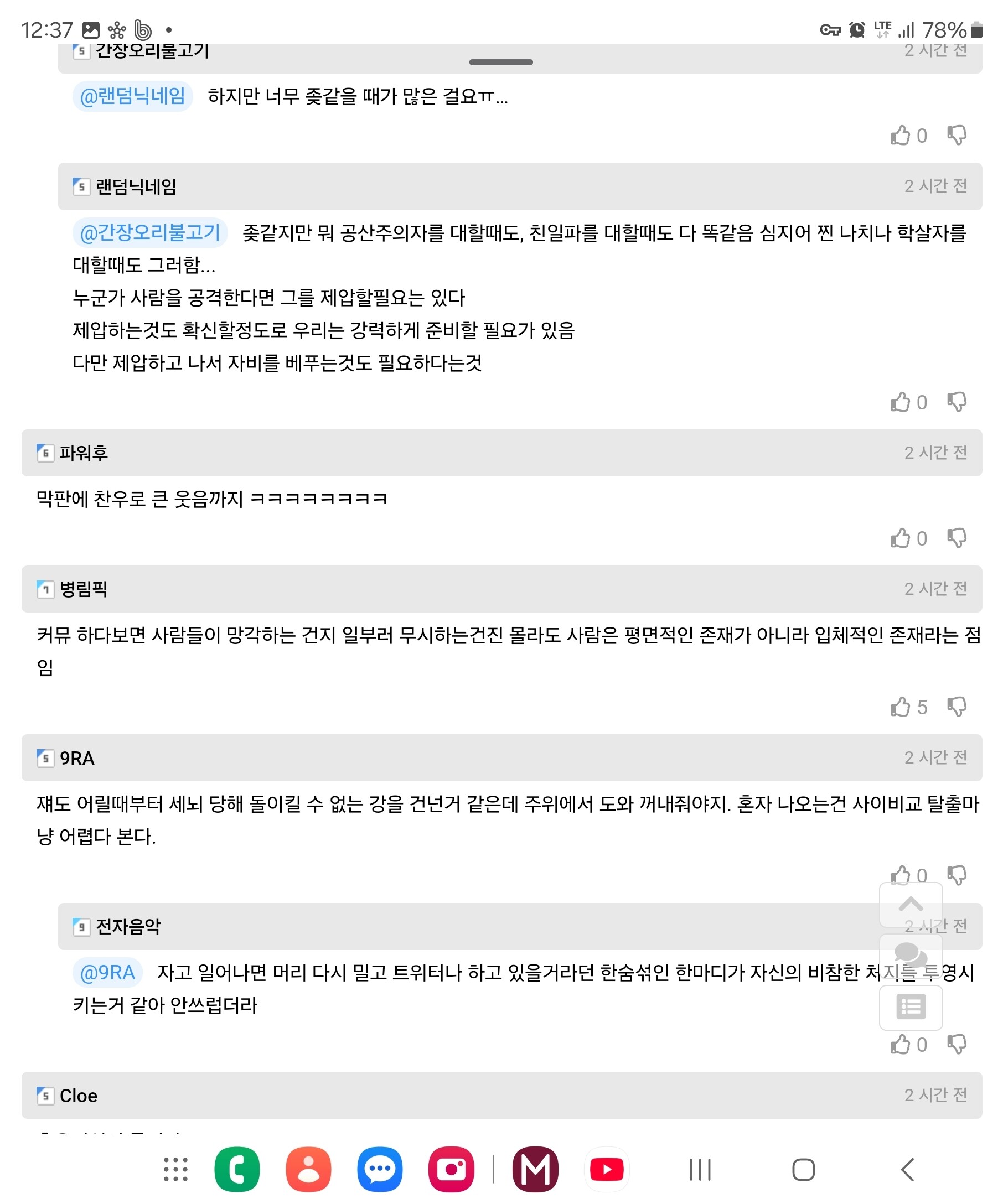Open the app drawer grid icon
This screenshot has height=1204, width=1003.
click(x=175, y=1170)
